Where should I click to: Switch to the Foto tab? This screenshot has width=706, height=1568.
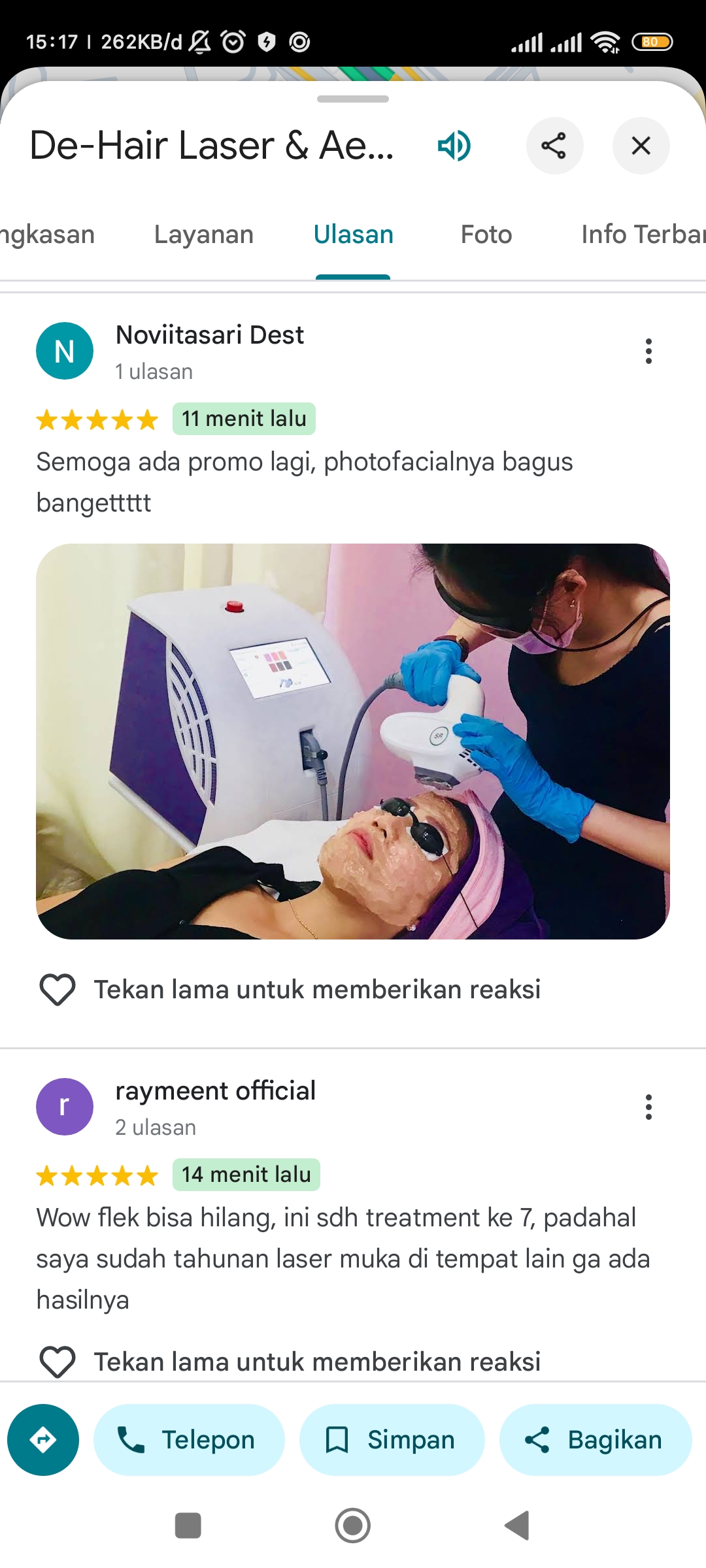[486, 235]
